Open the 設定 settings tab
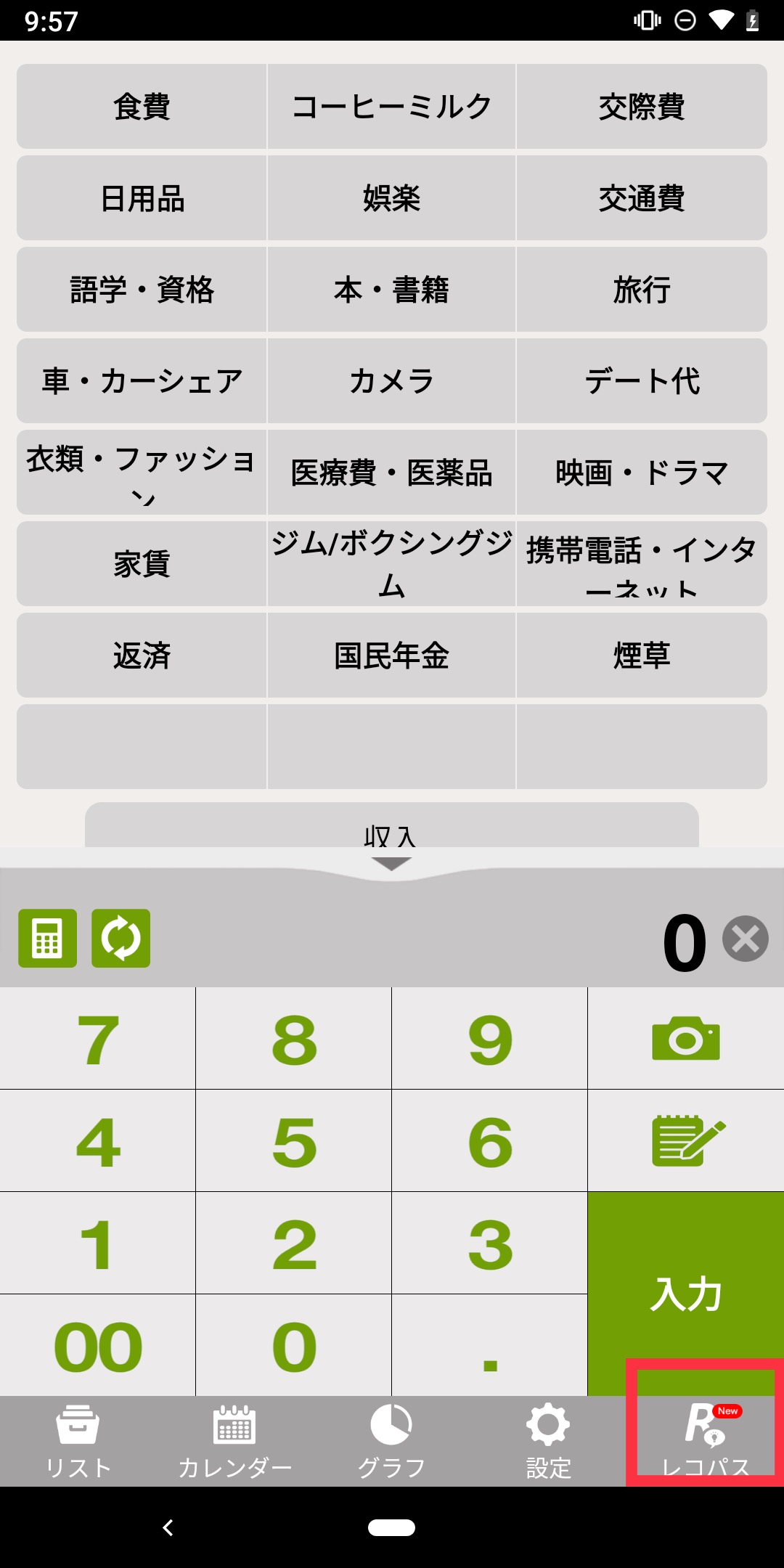The image size is (784, 1568). tap(548, 1442)
